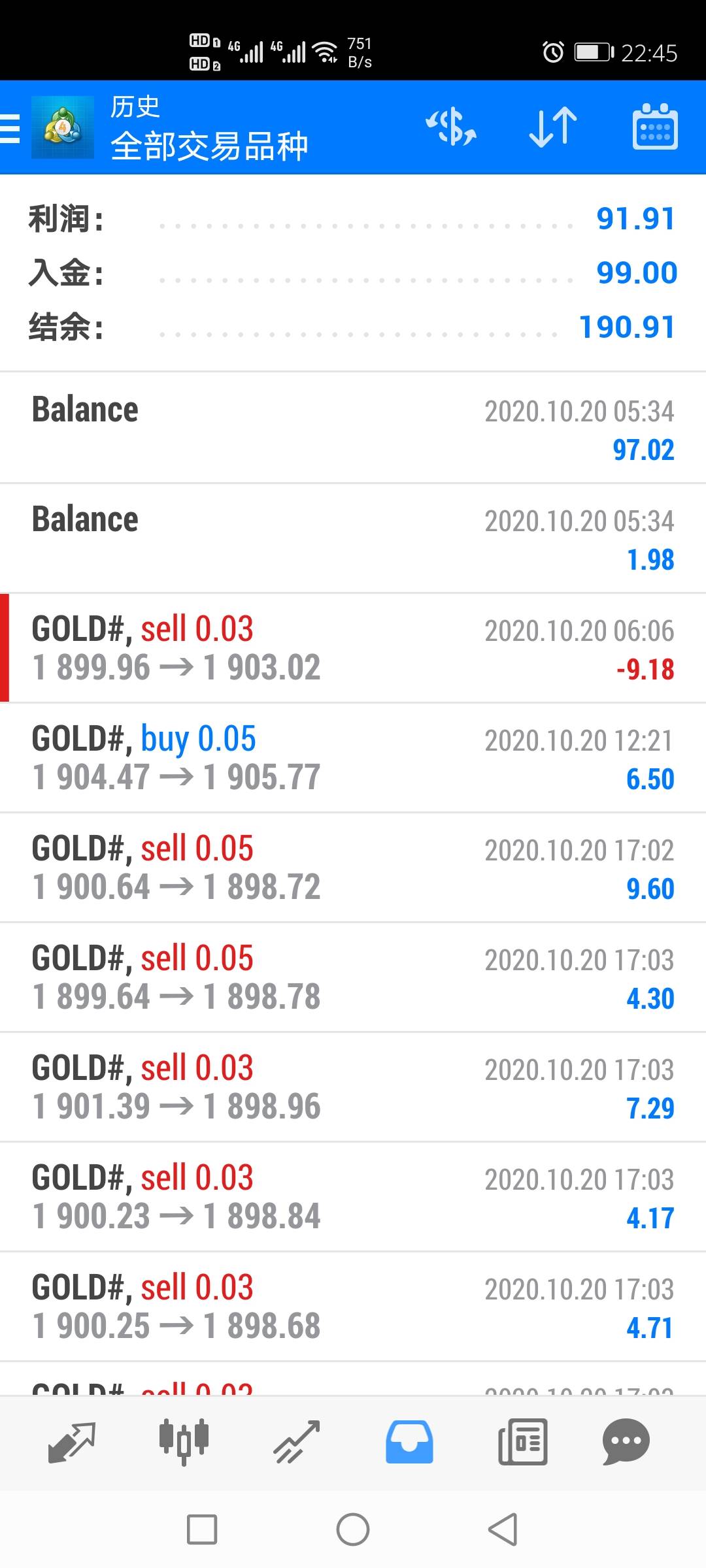Open the GOLD# sell trade with -9.18 loss

pos(353,648)
